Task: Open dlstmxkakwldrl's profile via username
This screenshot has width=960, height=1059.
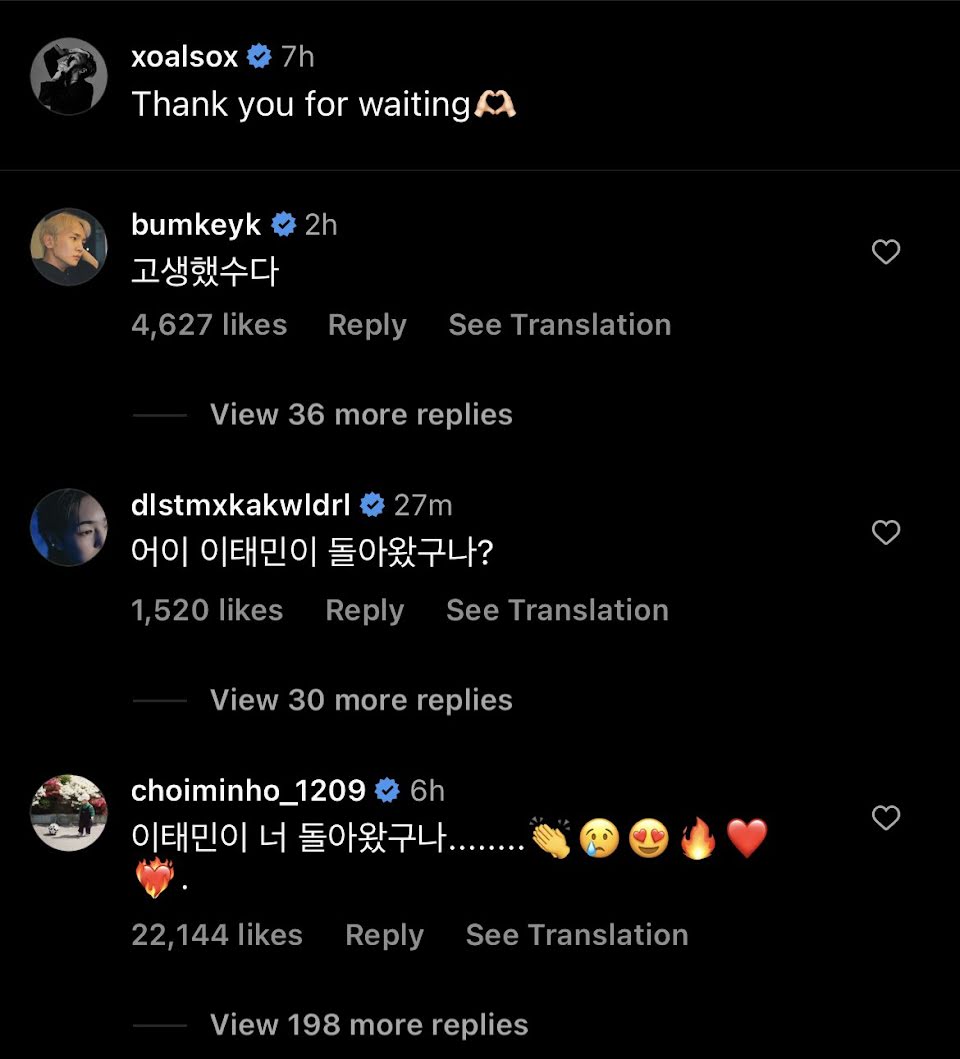Action: coord(241,505)
